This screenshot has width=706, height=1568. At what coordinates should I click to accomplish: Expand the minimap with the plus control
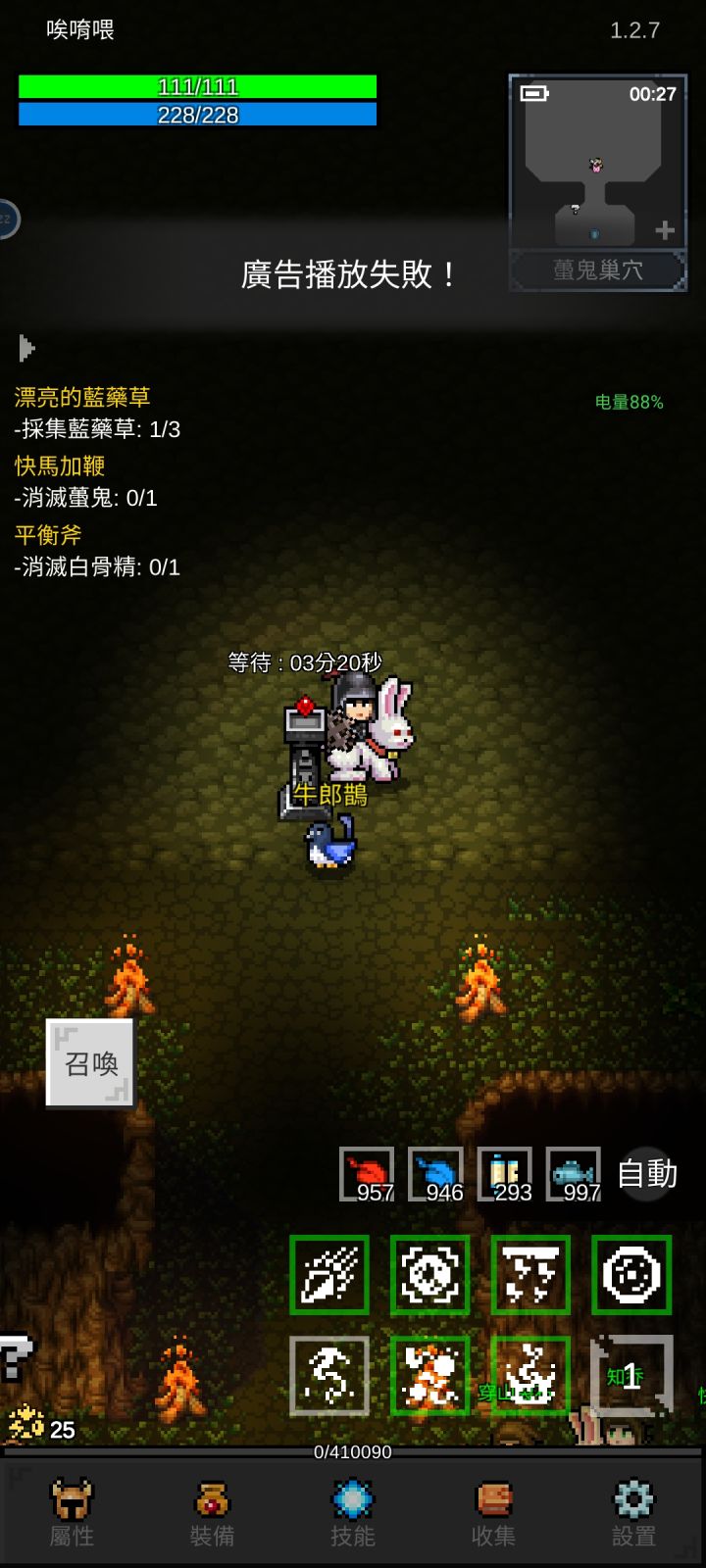click(666, 229)
